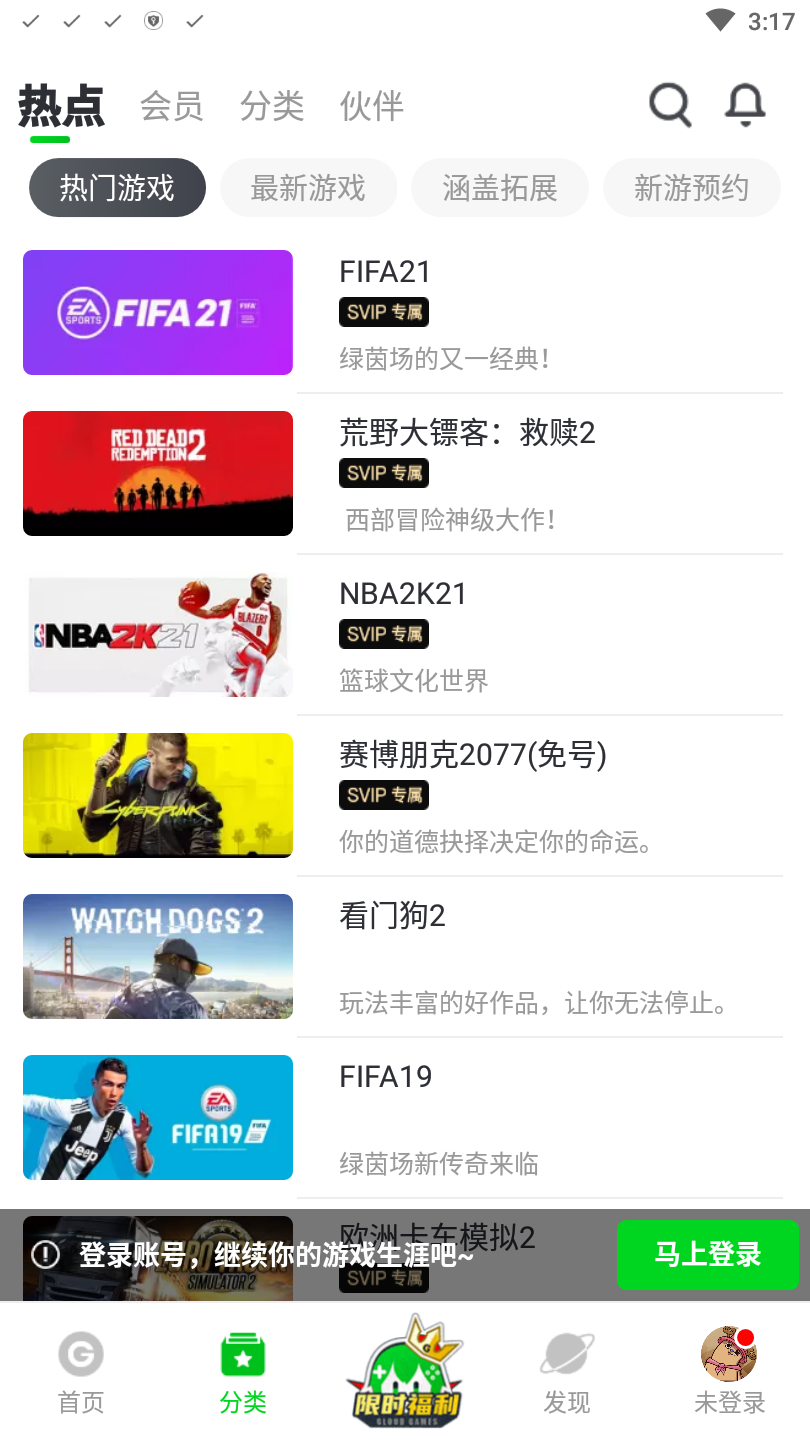This screenshot has height=1440, width=810.
Task: Tap the 荒野大镖客：救赎2 cover image
Action: [x=157, y=473]
